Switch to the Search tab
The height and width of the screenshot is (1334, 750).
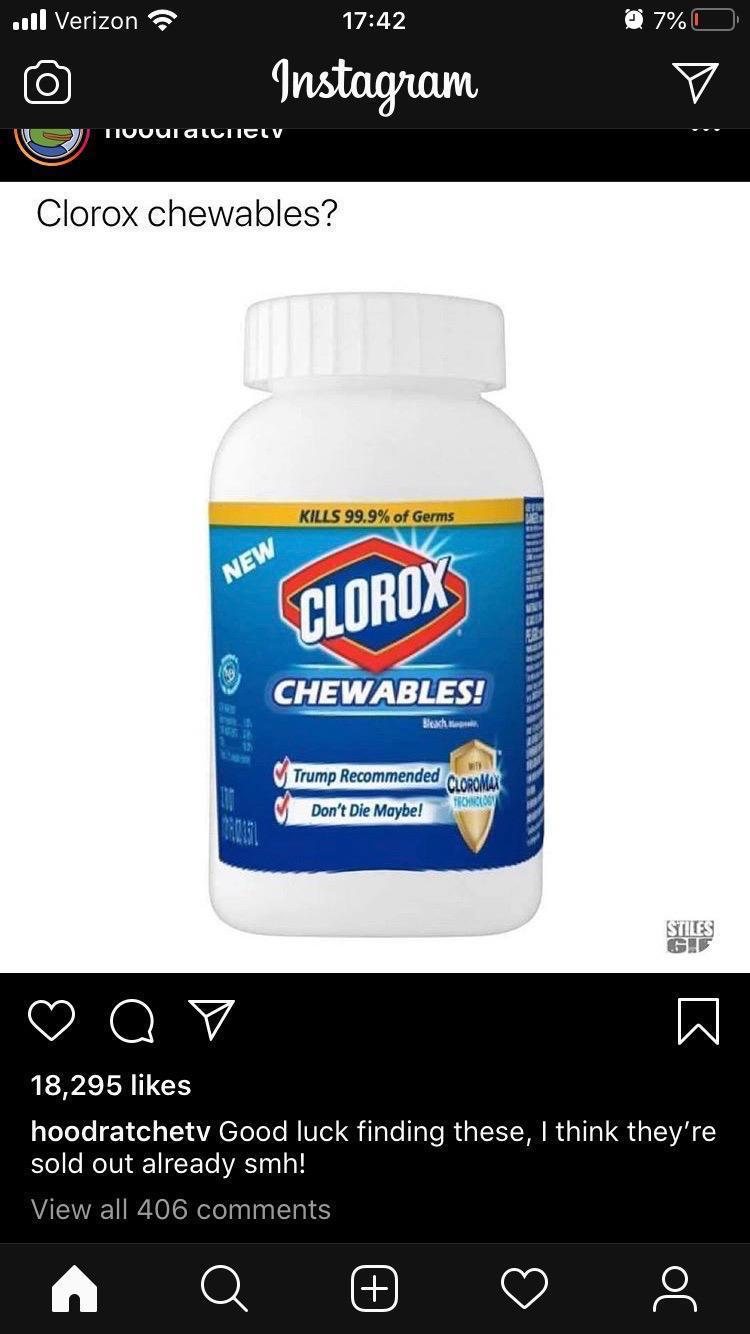tap(224, 1288)
